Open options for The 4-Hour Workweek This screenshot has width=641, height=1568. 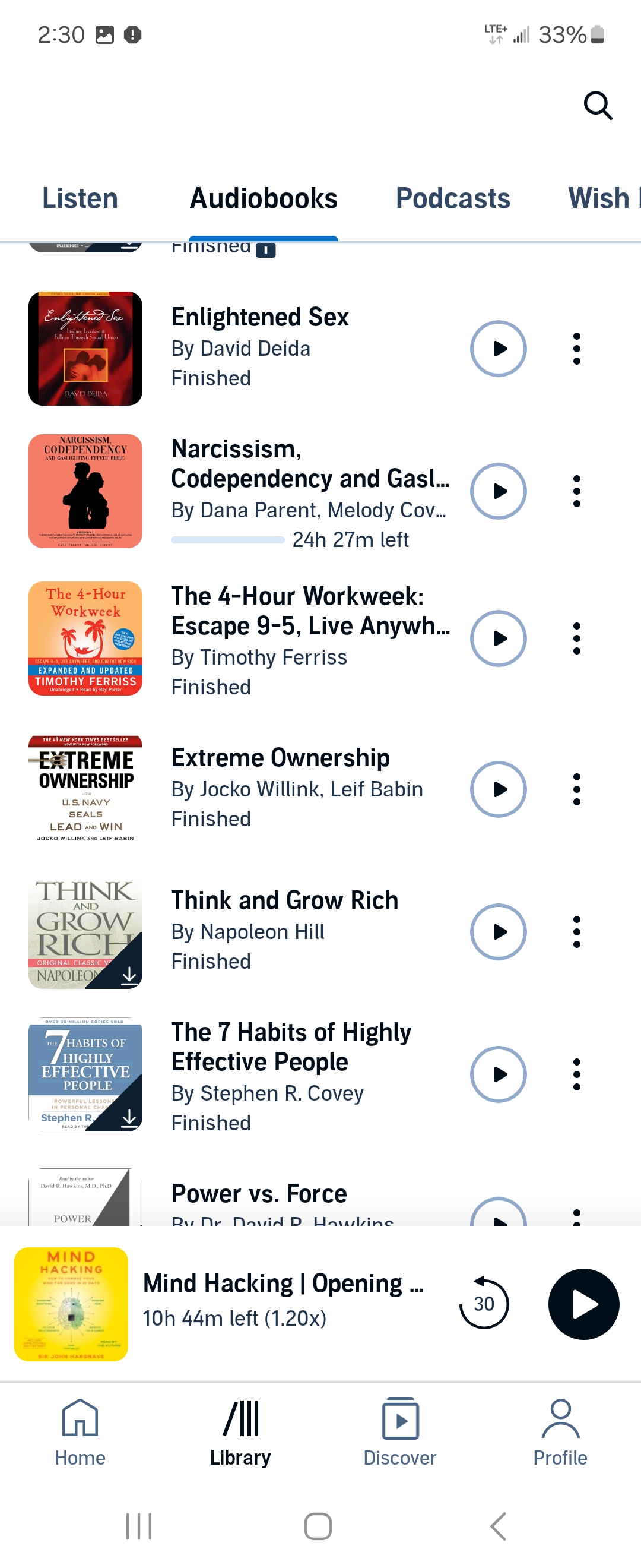(576, 638)
